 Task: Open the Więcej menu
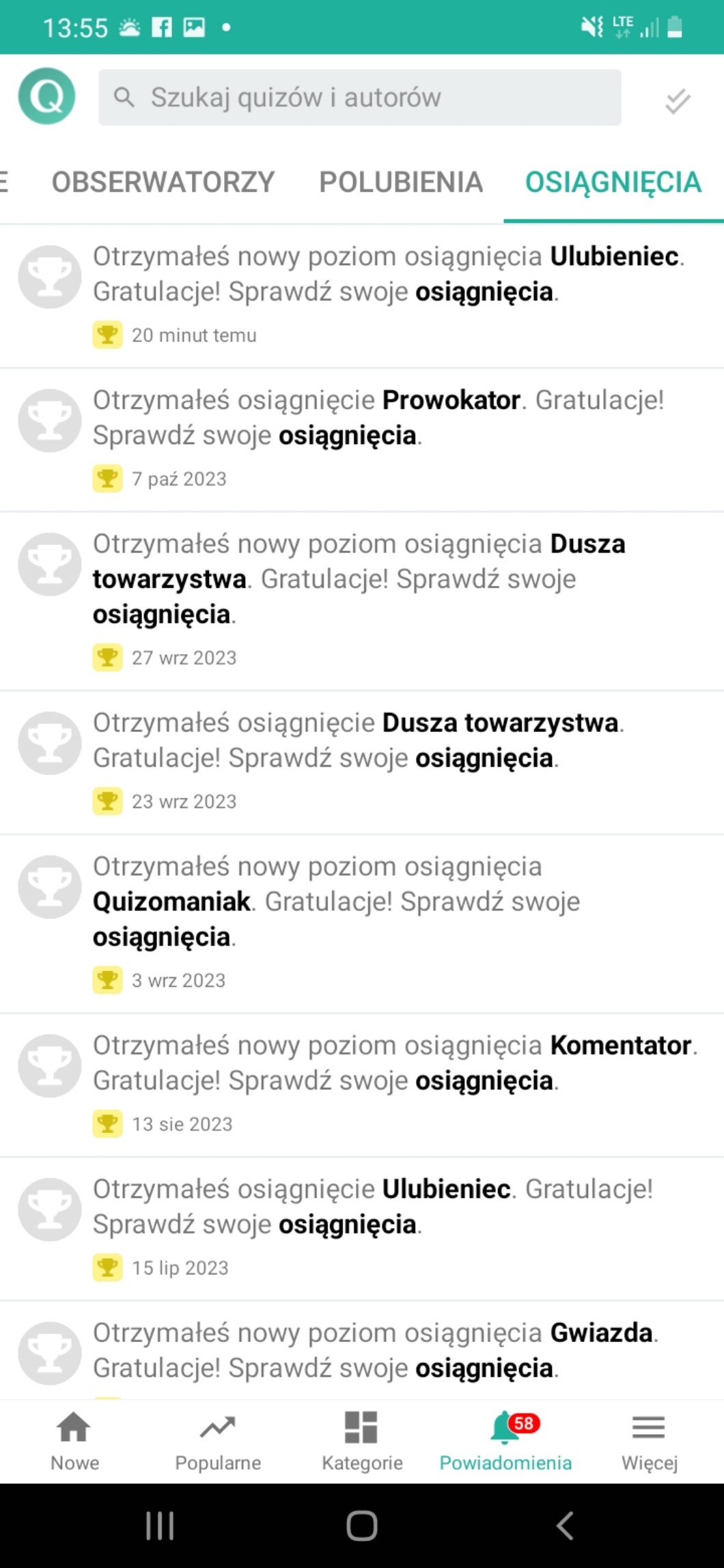(649, 1441)
